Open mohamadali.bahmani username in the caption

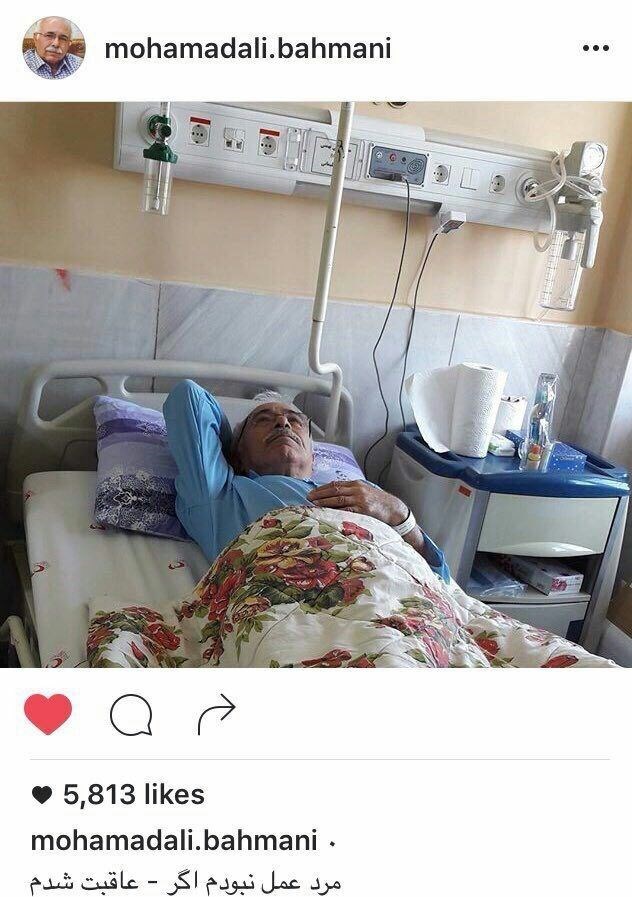tap(174, 840)
